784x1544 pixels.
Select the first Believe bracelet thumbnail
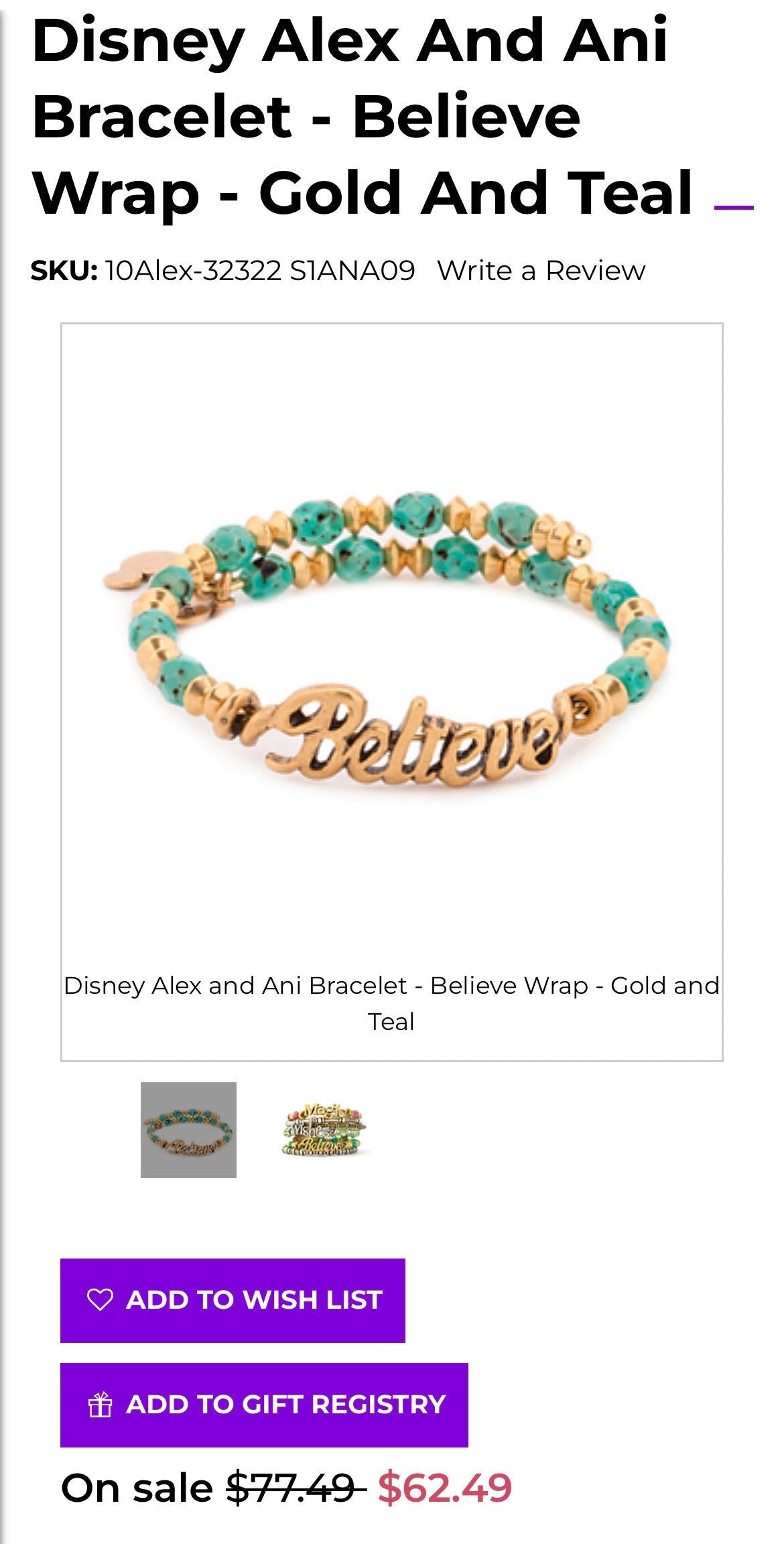(x=188, y=1130)
